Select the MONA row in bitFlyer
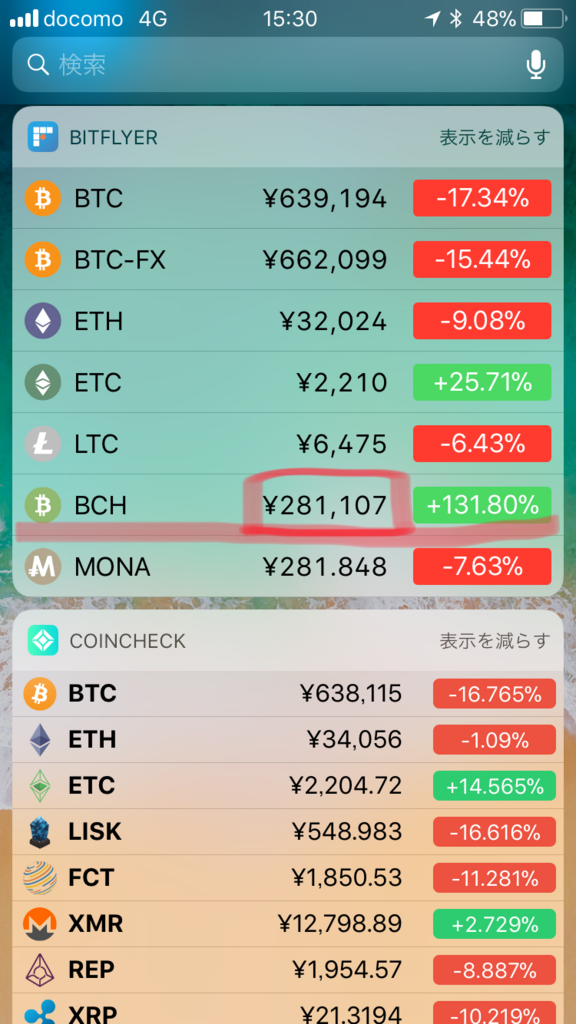 point(287,566)
